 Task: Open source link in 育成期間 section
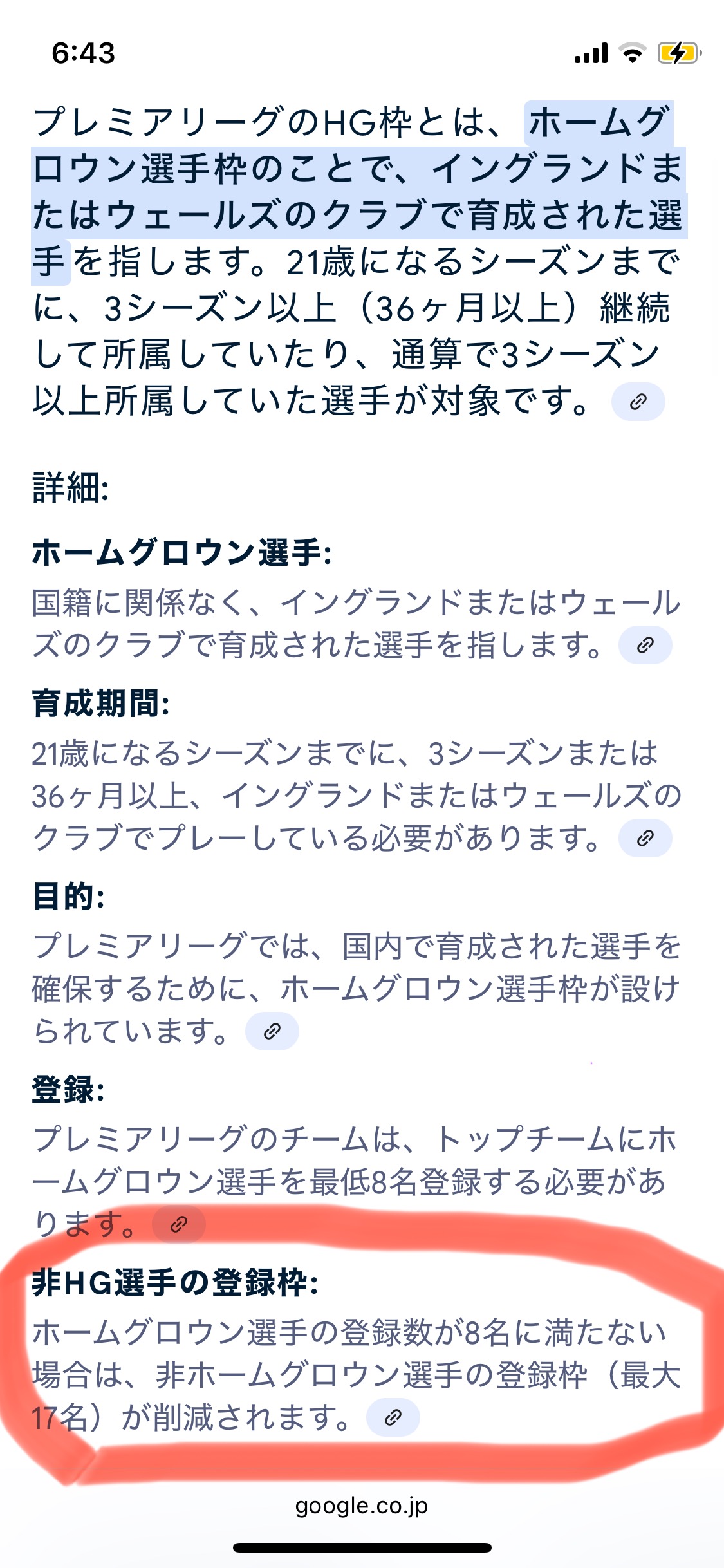(x=645, y=838)
